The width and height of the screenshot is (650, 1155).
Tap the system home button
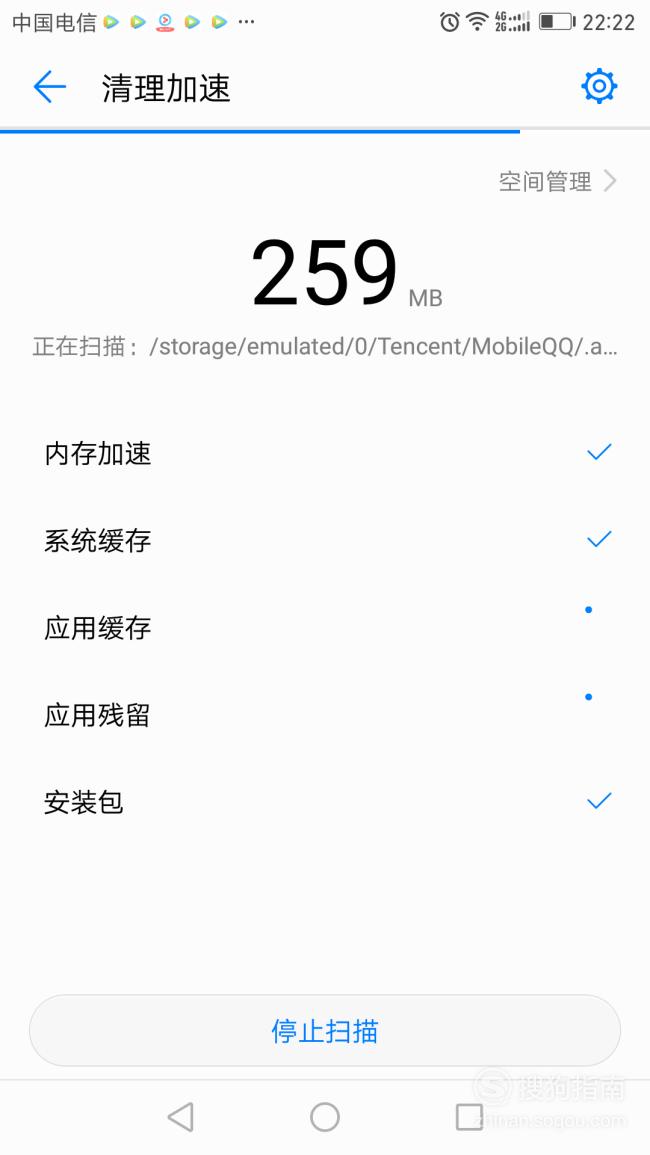(324, 1117)
